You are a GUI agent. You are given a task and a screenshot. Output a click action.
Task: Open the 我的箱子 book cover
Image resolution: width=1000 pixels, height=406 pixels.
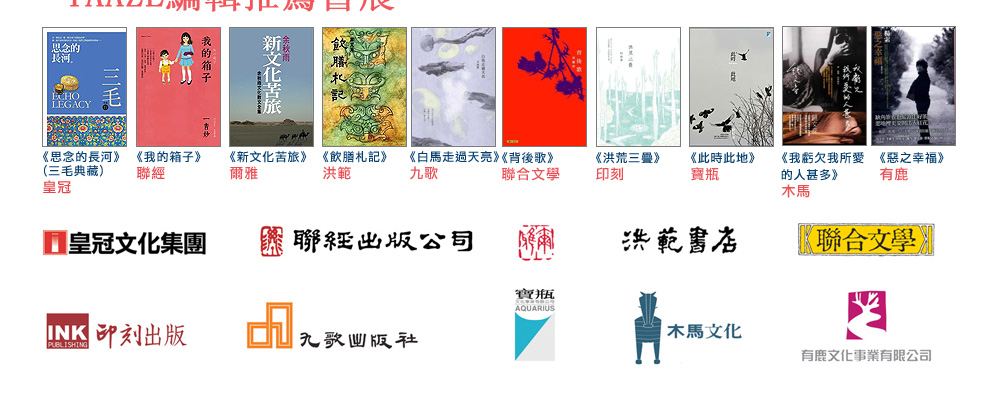click(x=178, y=87)
